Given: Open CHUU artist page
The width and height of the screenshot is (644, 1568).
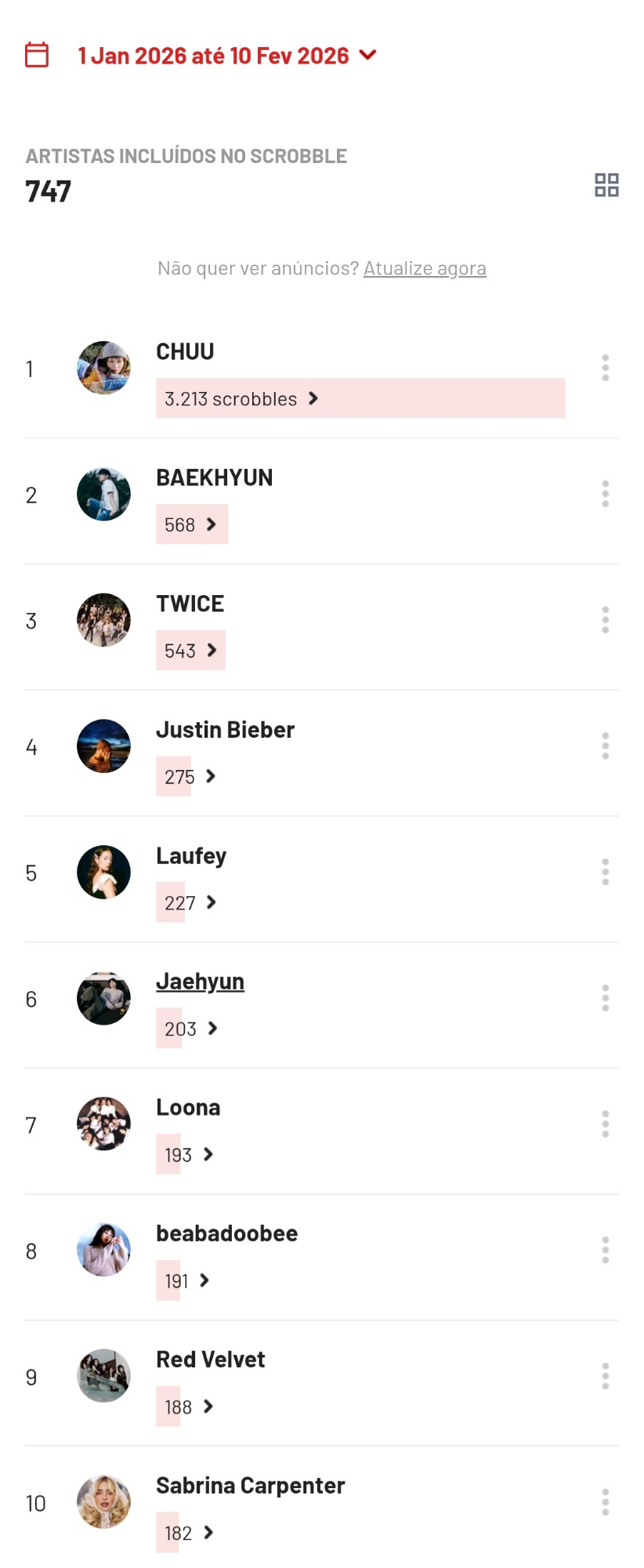Looking at the screenshot, I should (x=185, y=351).
